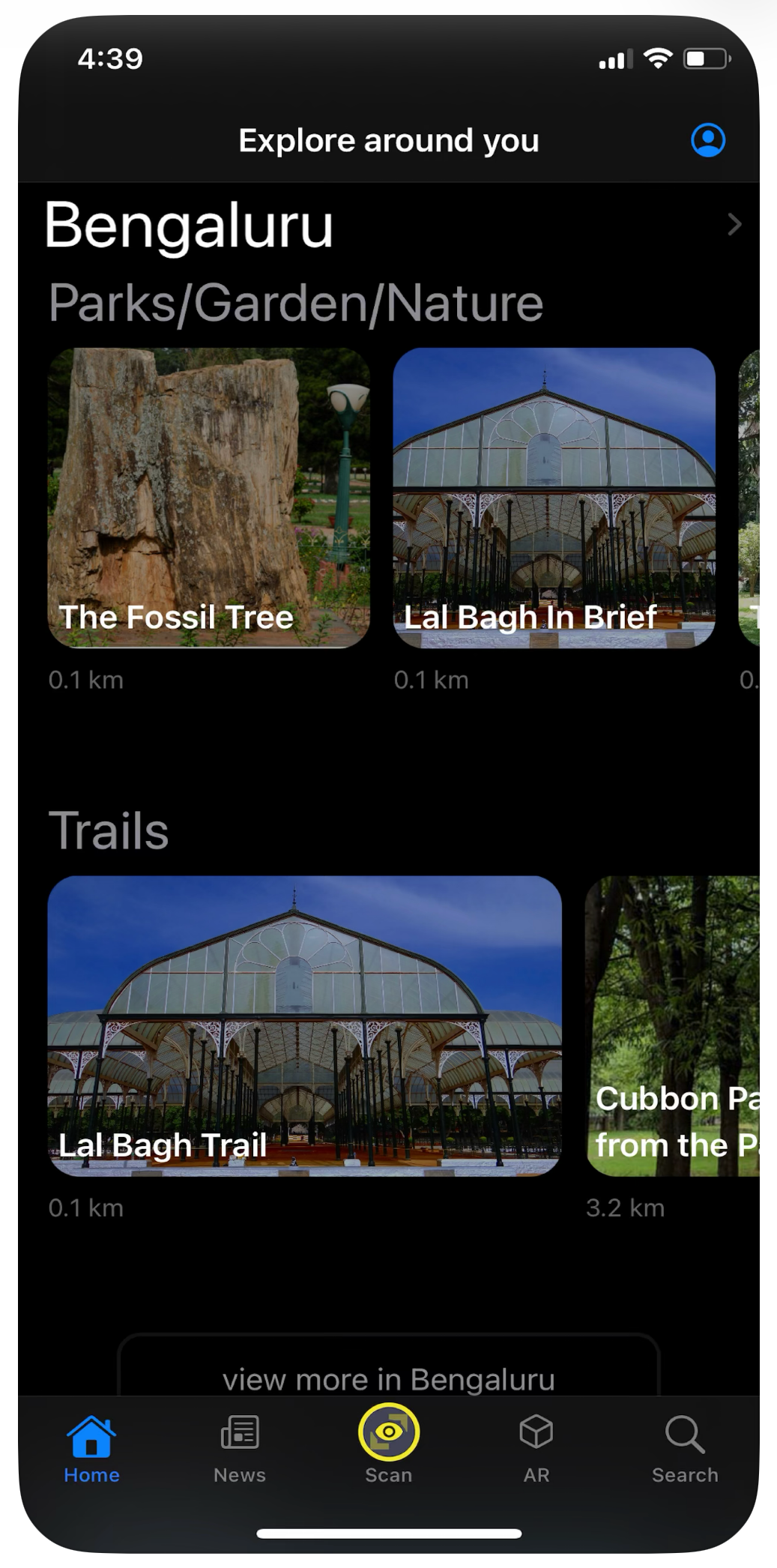Open The Fossil Tree card
777x1568 pixels.
[209, 498]
